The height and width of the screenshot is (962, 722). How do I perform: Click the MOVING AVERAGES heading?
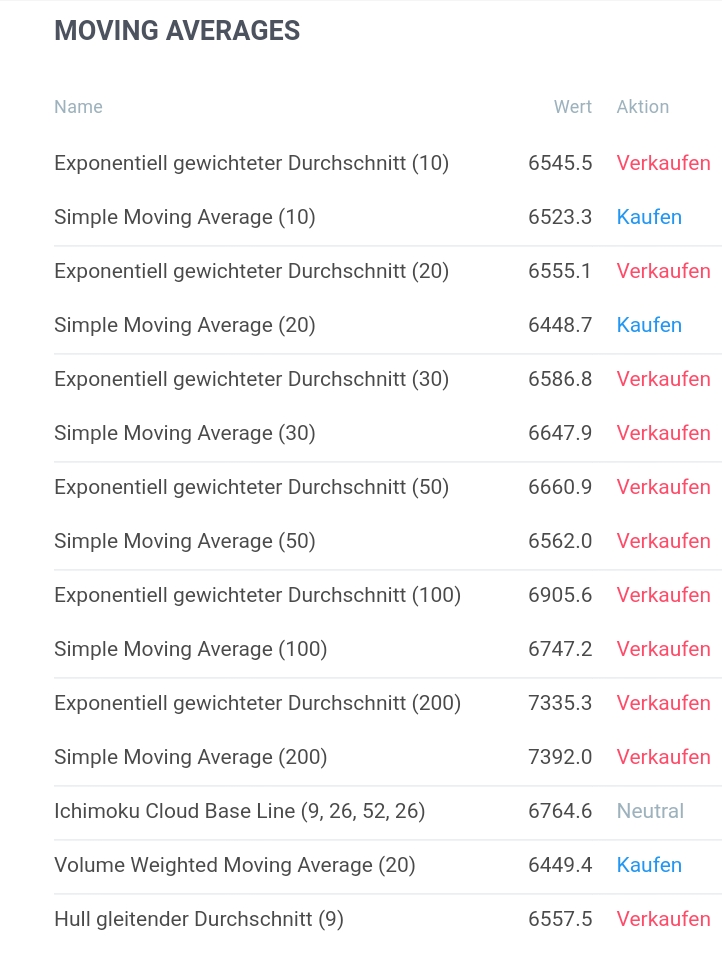coord(177,31)
